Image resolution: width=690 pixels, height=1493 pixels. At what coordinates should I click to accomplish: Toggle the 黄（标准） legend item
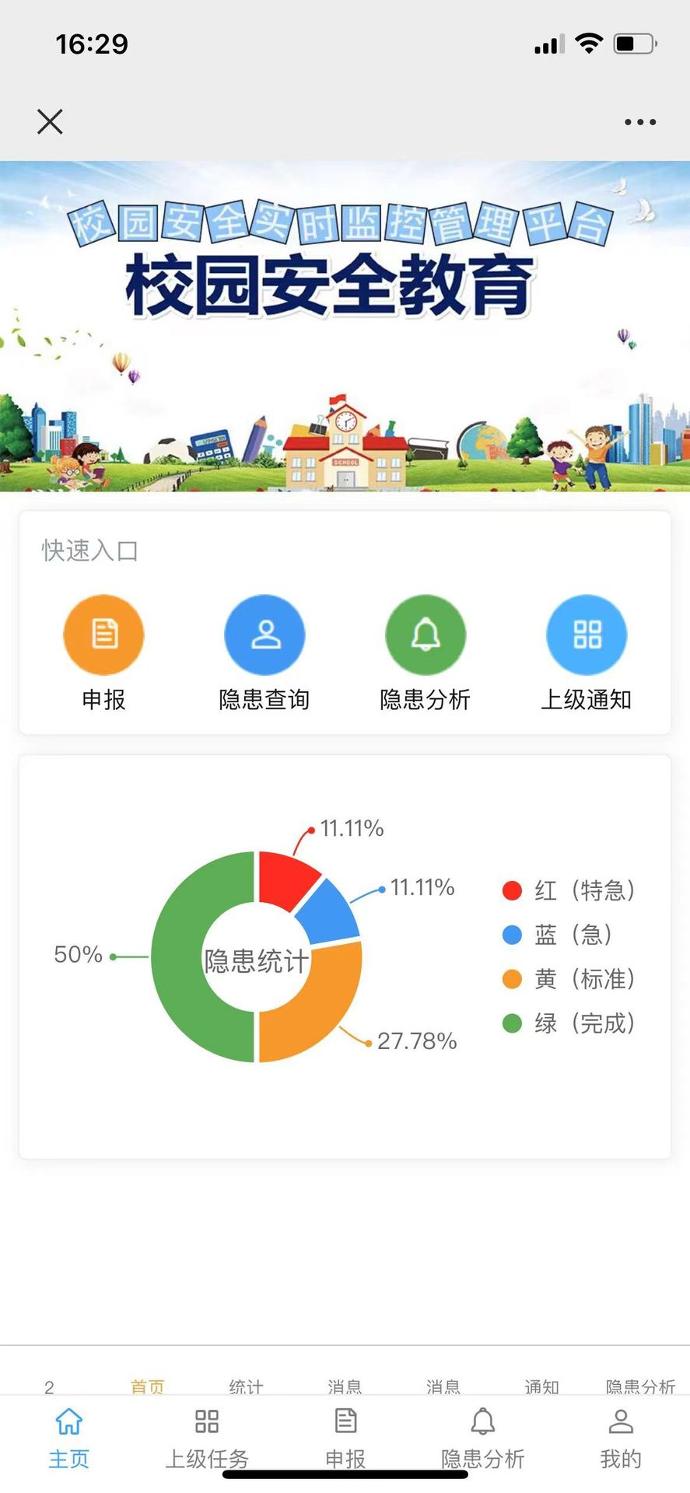[x=570, y=979]
